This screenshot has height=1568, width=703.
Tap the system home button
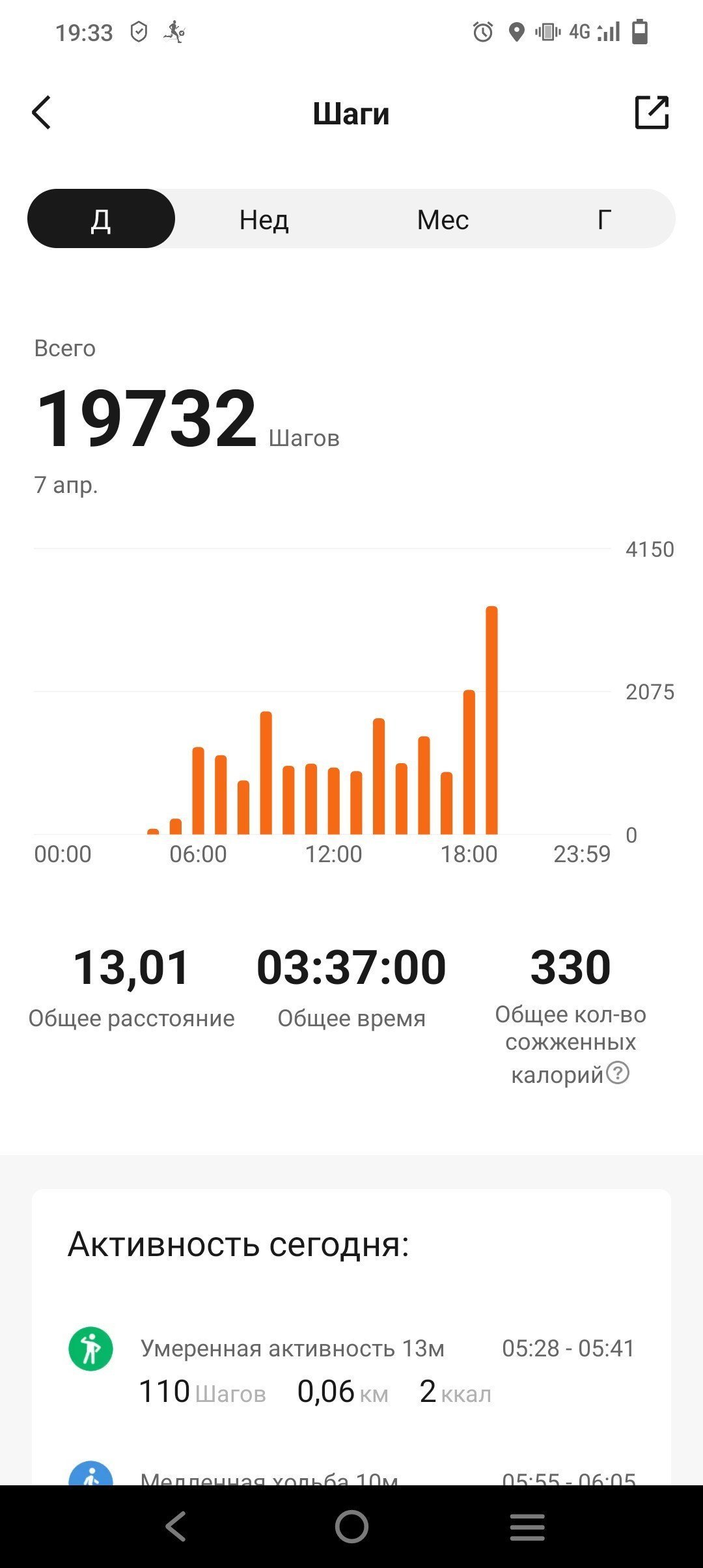pos(351,1526)
